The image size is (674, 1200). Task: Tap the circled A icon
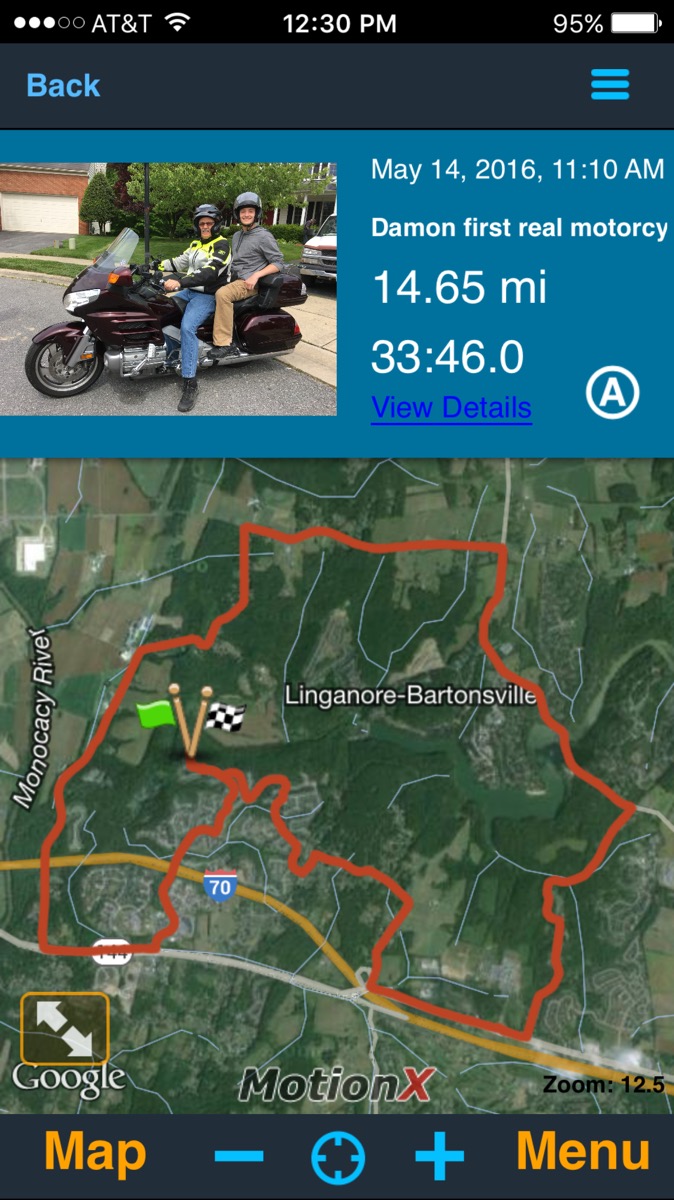click(612, 393)
